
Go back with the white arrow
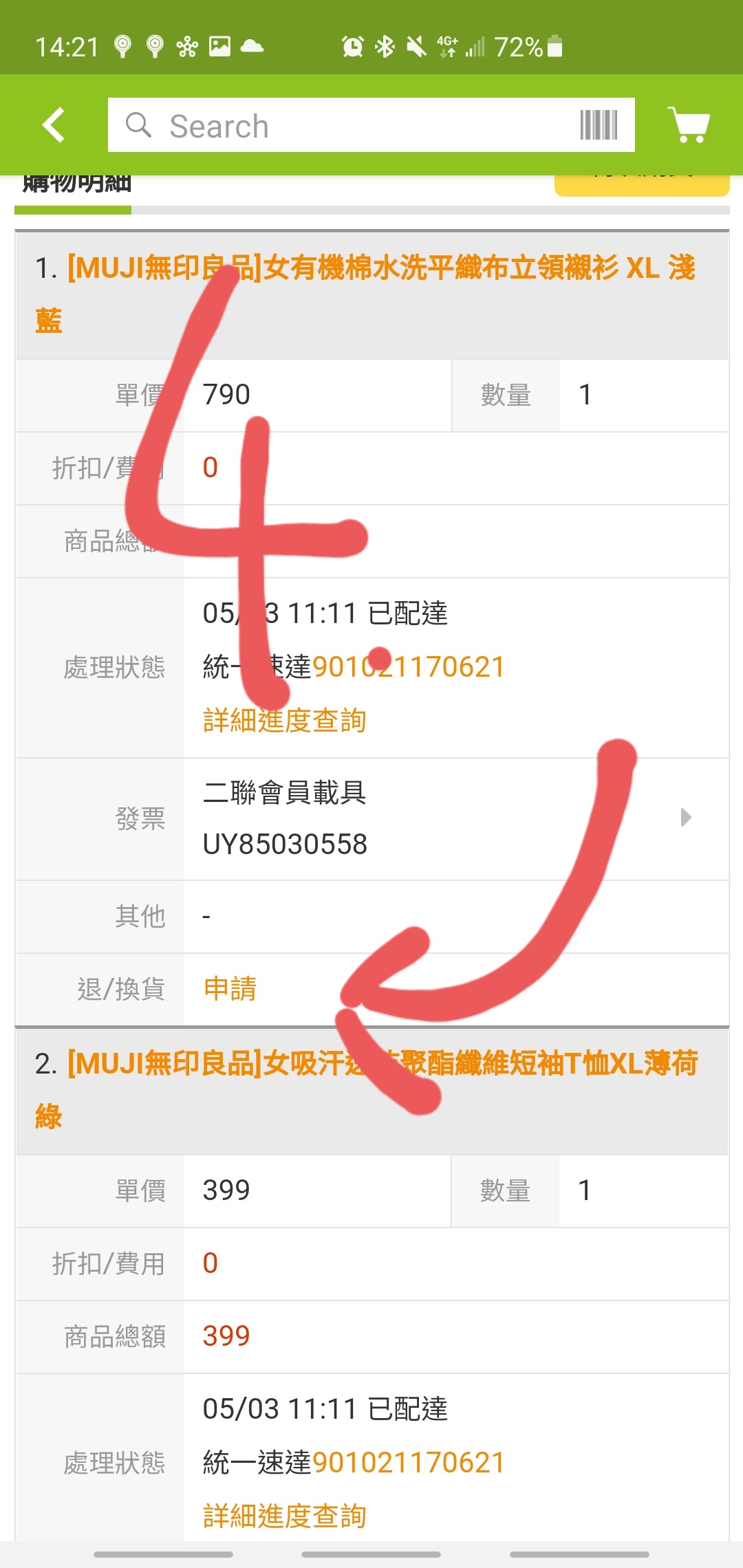[x=54, y=125]
